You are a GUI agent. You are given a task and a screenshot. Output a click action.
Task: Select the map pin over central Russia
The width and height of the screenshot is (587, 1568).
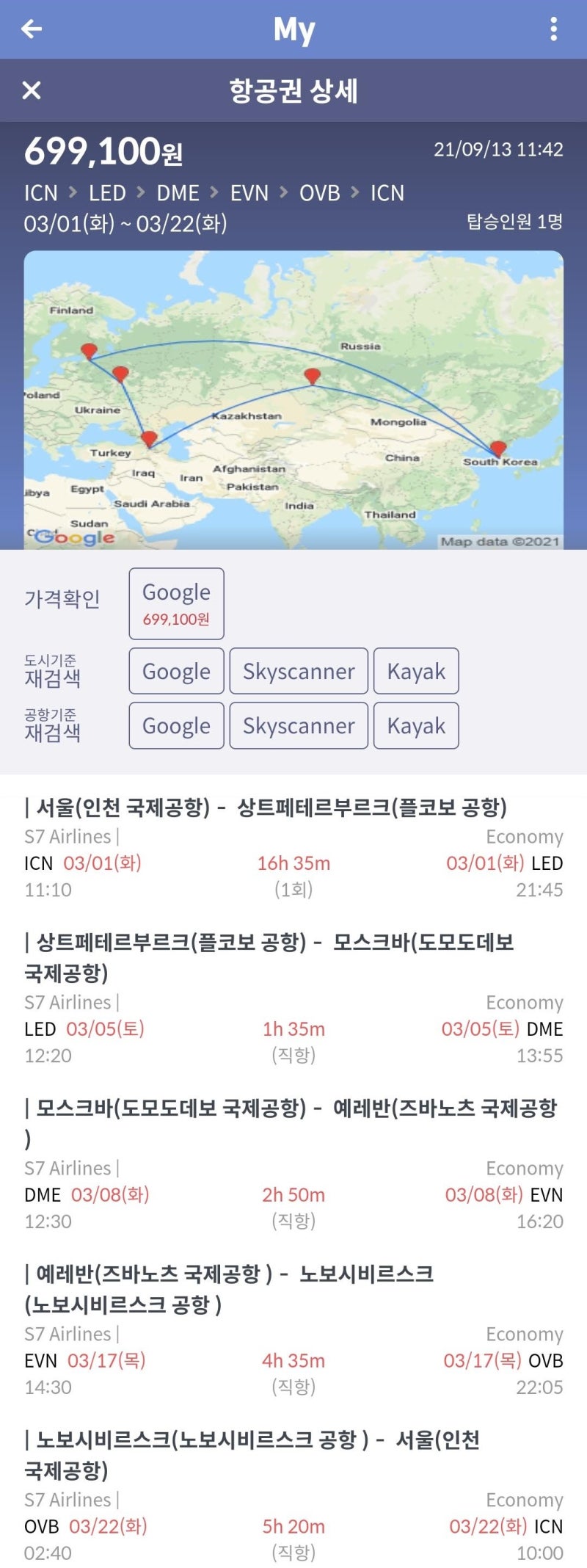click(313, 375)
